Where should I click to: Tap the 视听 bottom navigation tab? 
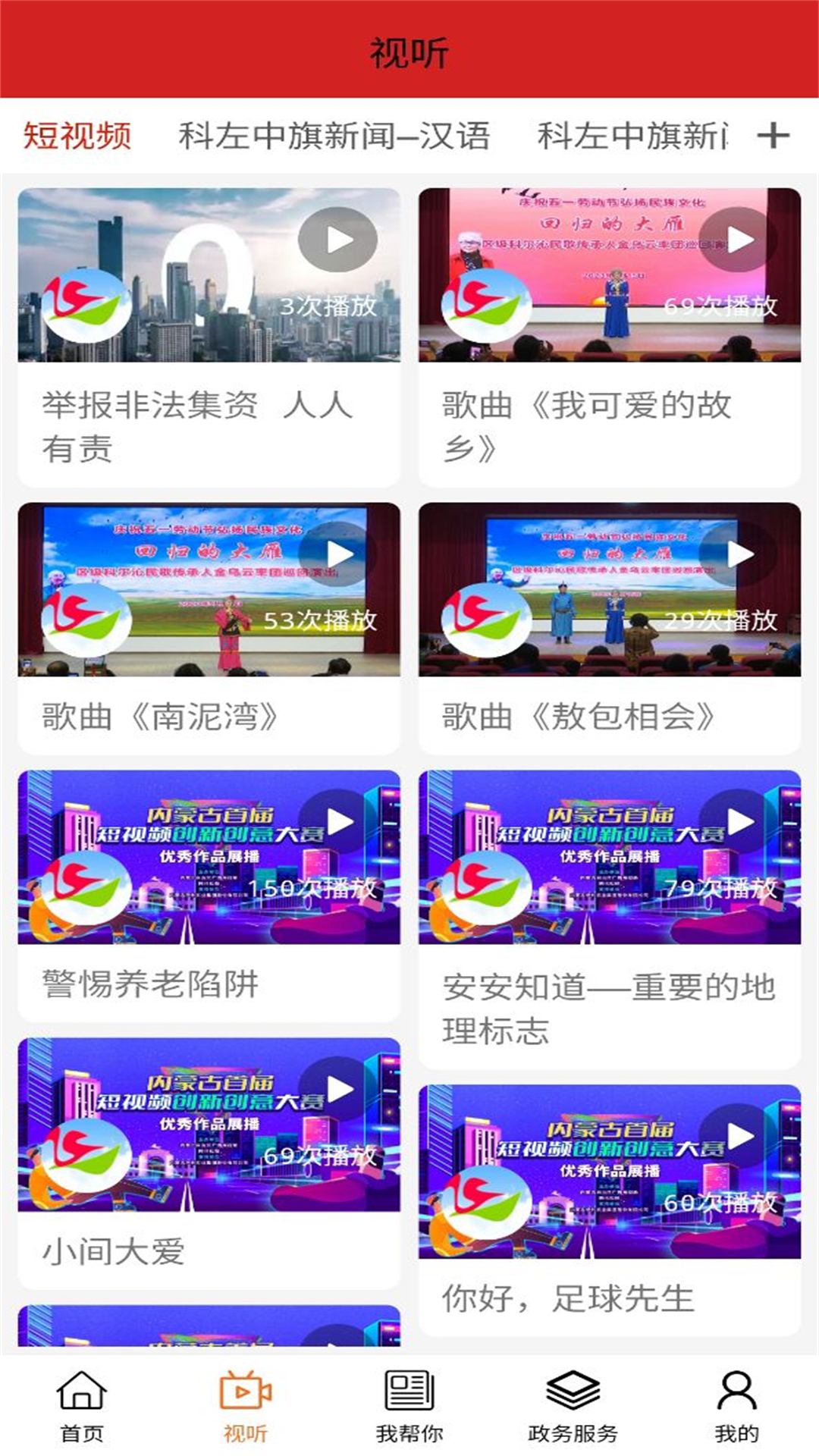tap(245, 1407)
